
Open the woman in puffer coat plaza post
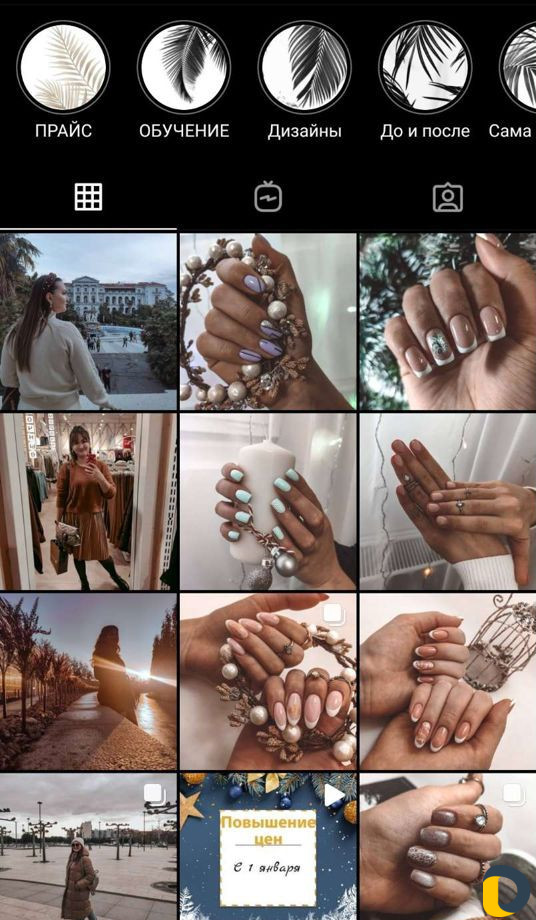point(88,847)
